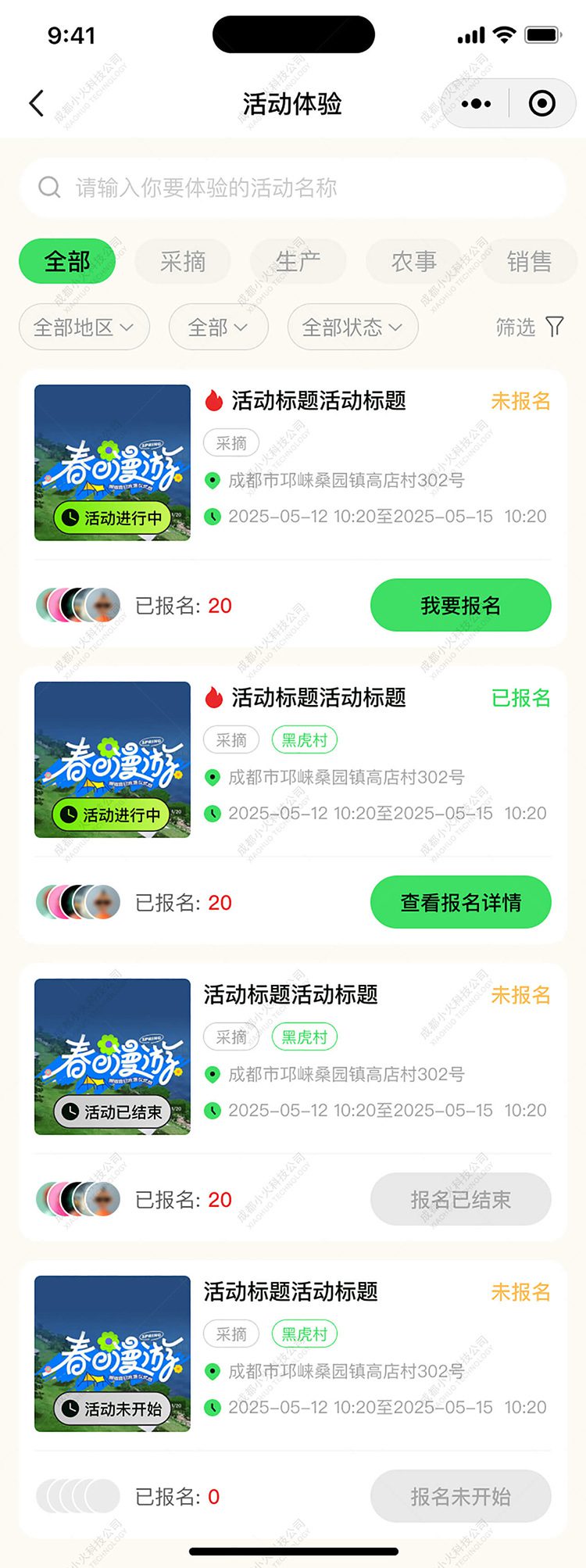Open the 全部地区 region dropdown
The image size is (586, 1568).
83,327
